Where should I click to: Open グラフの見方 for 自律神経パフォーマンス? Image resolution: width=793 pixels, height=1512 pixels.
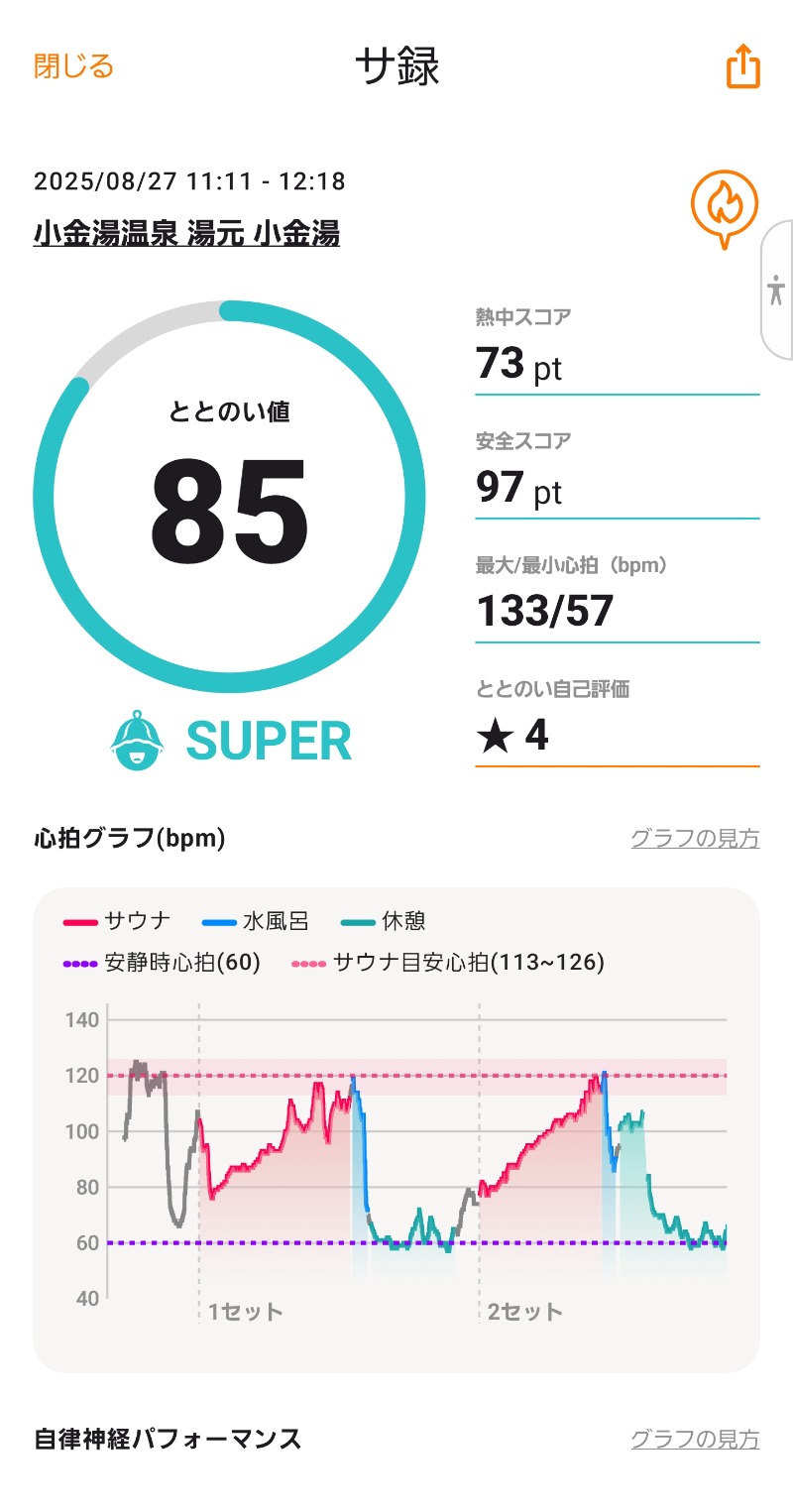pyautogui.click(x=695, y=1439)
